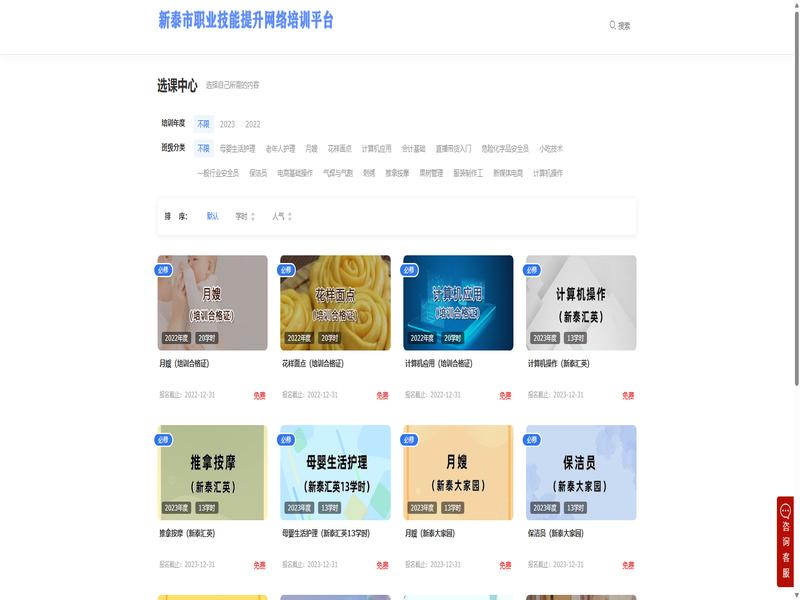Filter training year by 2023
This screenshot has width=800, height=600.
tap(227, 124)
